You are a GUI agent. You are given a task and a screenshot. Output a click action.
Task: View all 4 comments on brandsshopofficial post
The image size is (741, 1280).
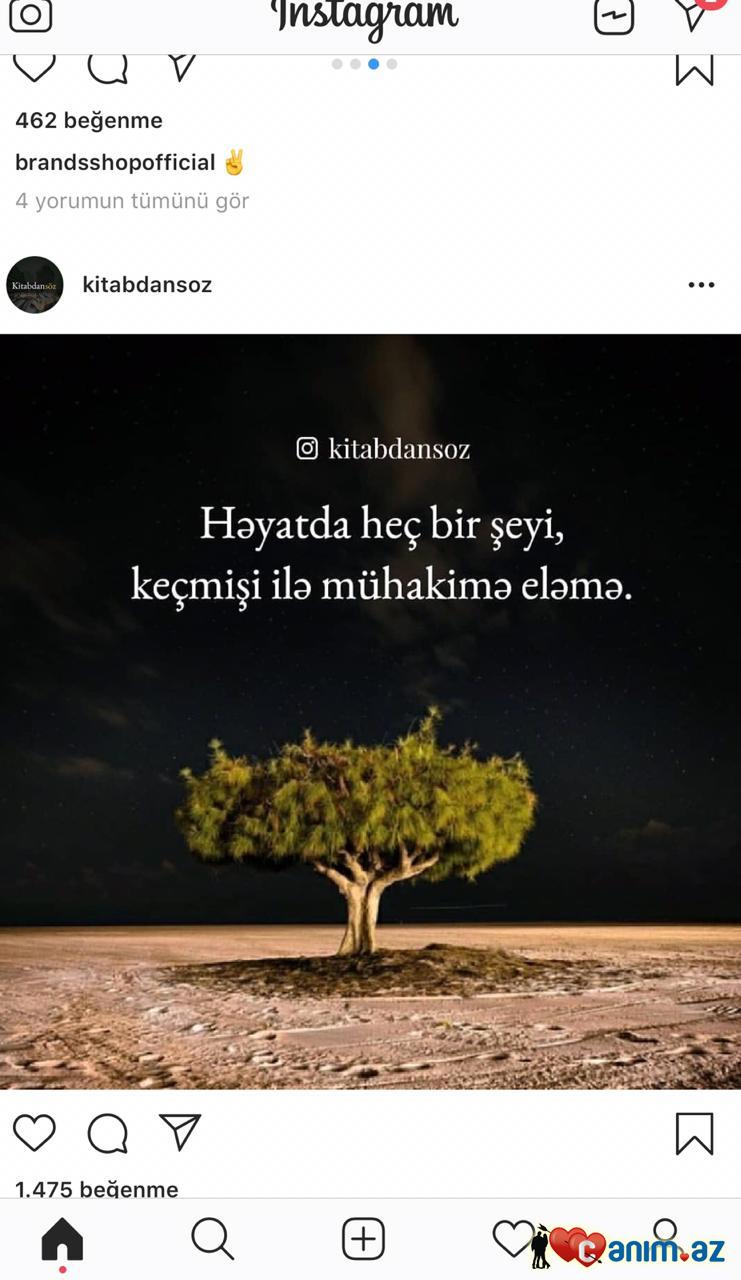click(x=132, y=201)
